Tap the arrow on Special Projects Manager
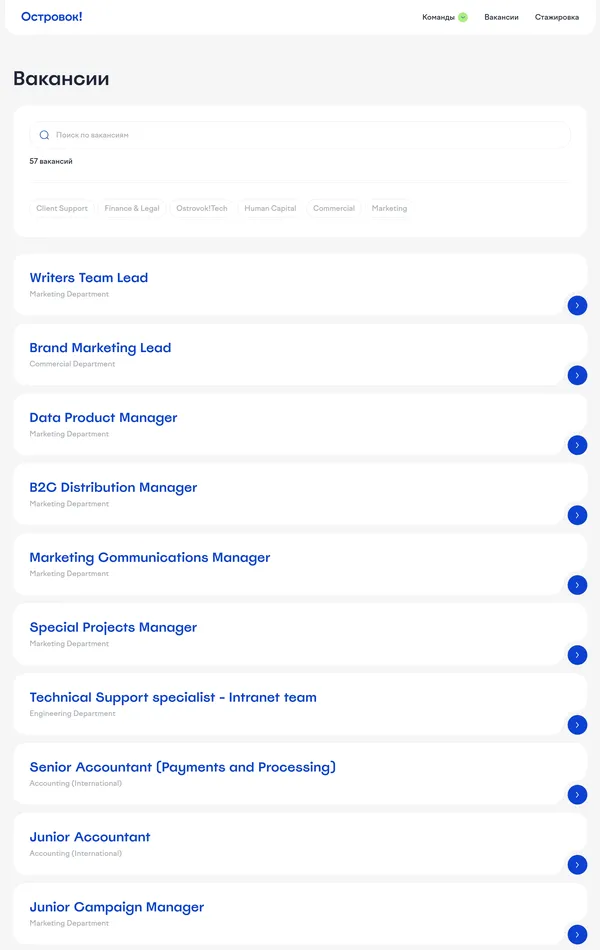This screenshot has width=600, height=950. pos(577,655)
